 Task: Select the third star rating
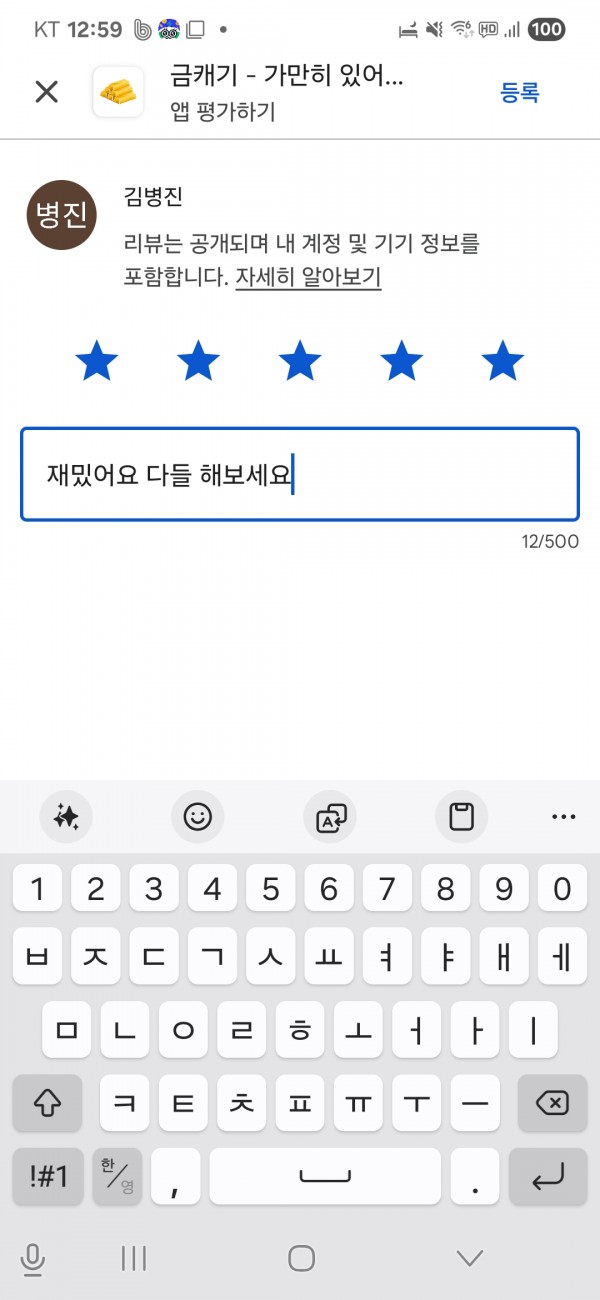tap(300, 360)
